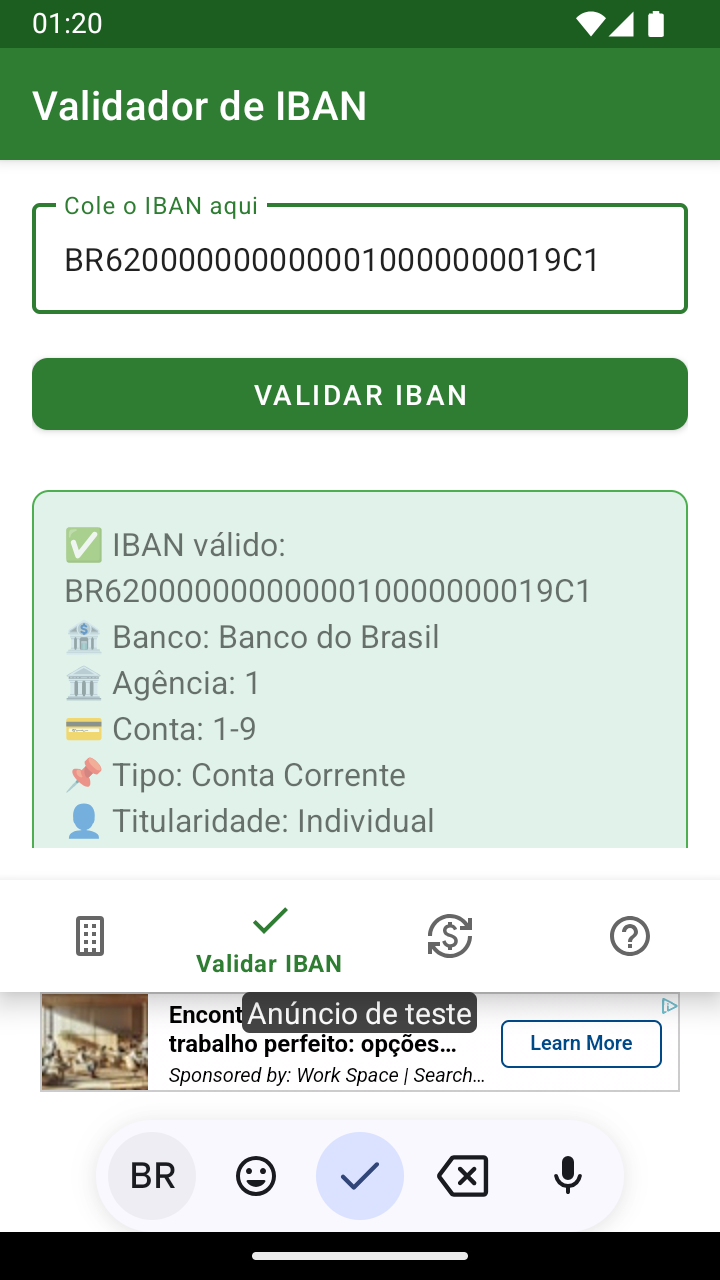Tap Learn More on the ad banner
The height and width of the screenshot is (1280, 720).
coord(581,1043)
